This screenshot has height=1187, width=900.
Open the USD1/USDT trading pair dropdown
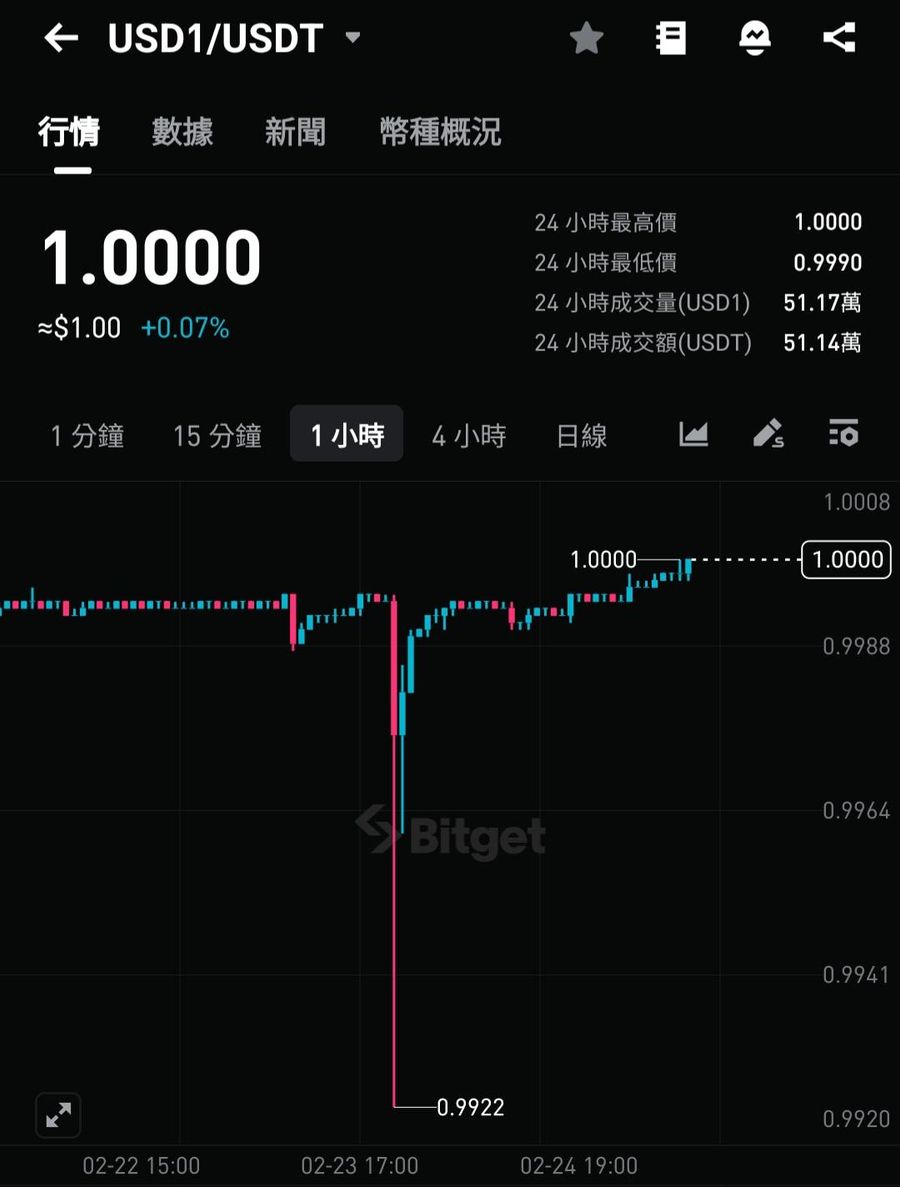coord(352,38)
